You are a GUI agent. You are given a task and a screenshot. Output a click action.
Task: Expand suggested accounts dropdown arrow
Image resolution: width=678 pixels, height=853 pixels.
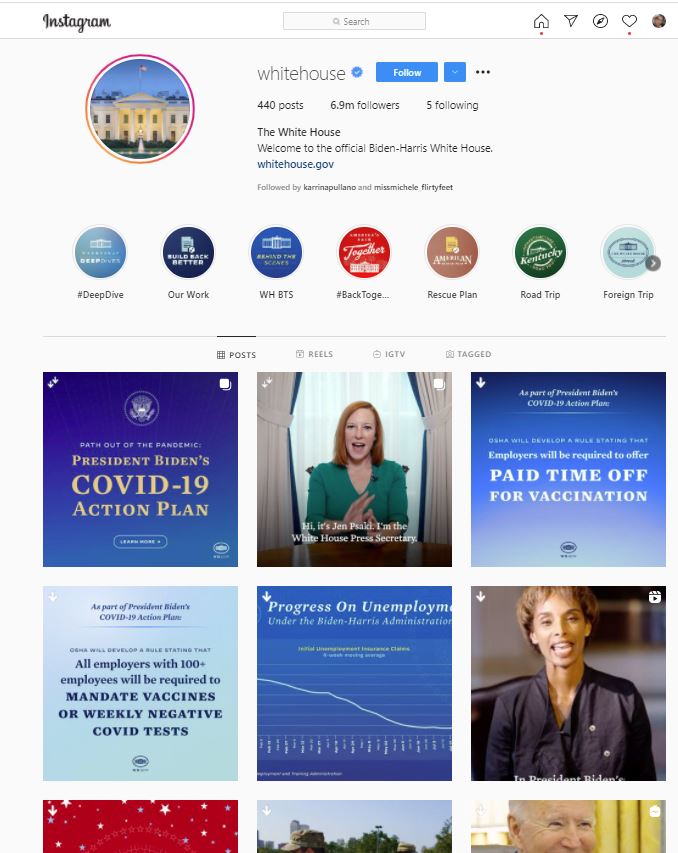click(x=455, y=72)
